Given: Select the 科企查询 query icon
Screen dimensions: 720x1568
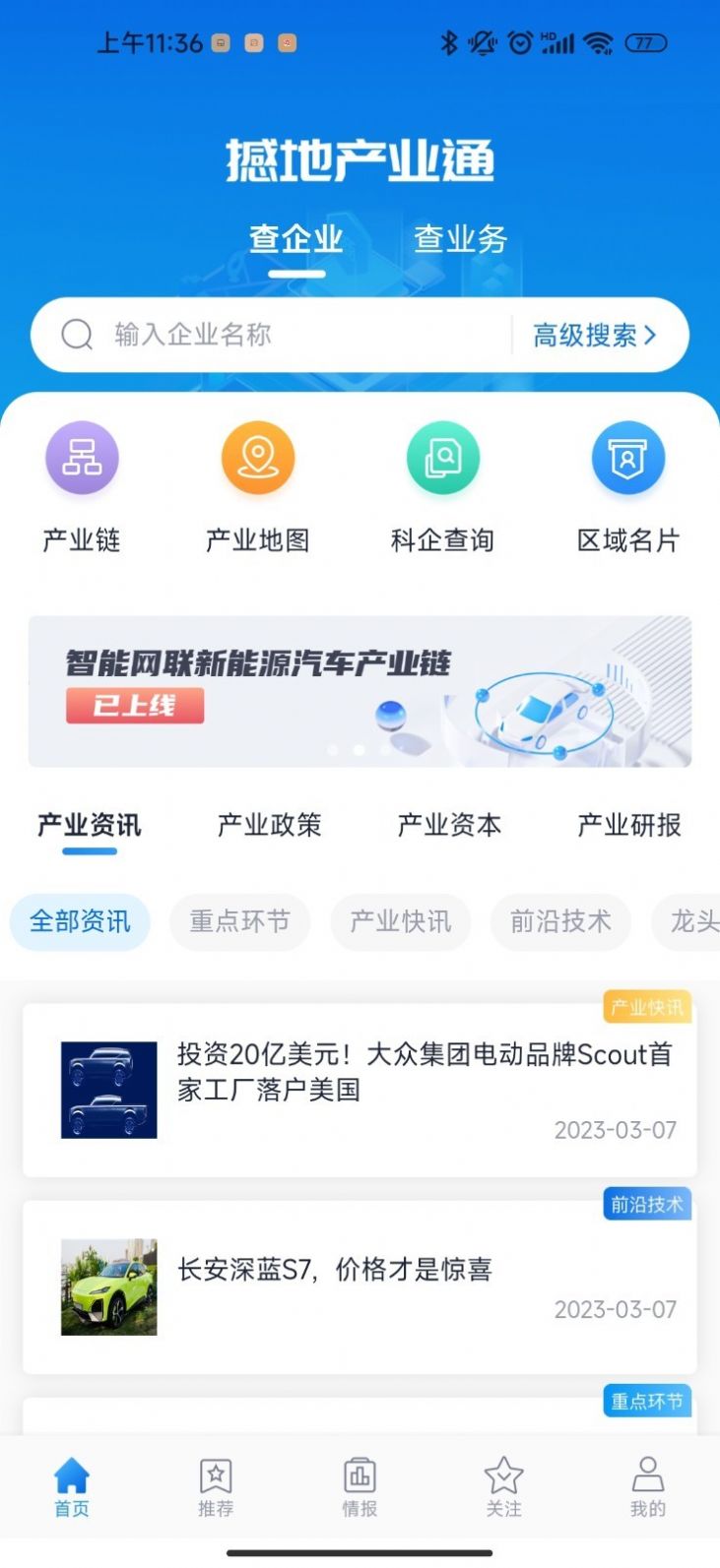Looking at the screenshot, I should pyautogui.click(x=443, y=482).
